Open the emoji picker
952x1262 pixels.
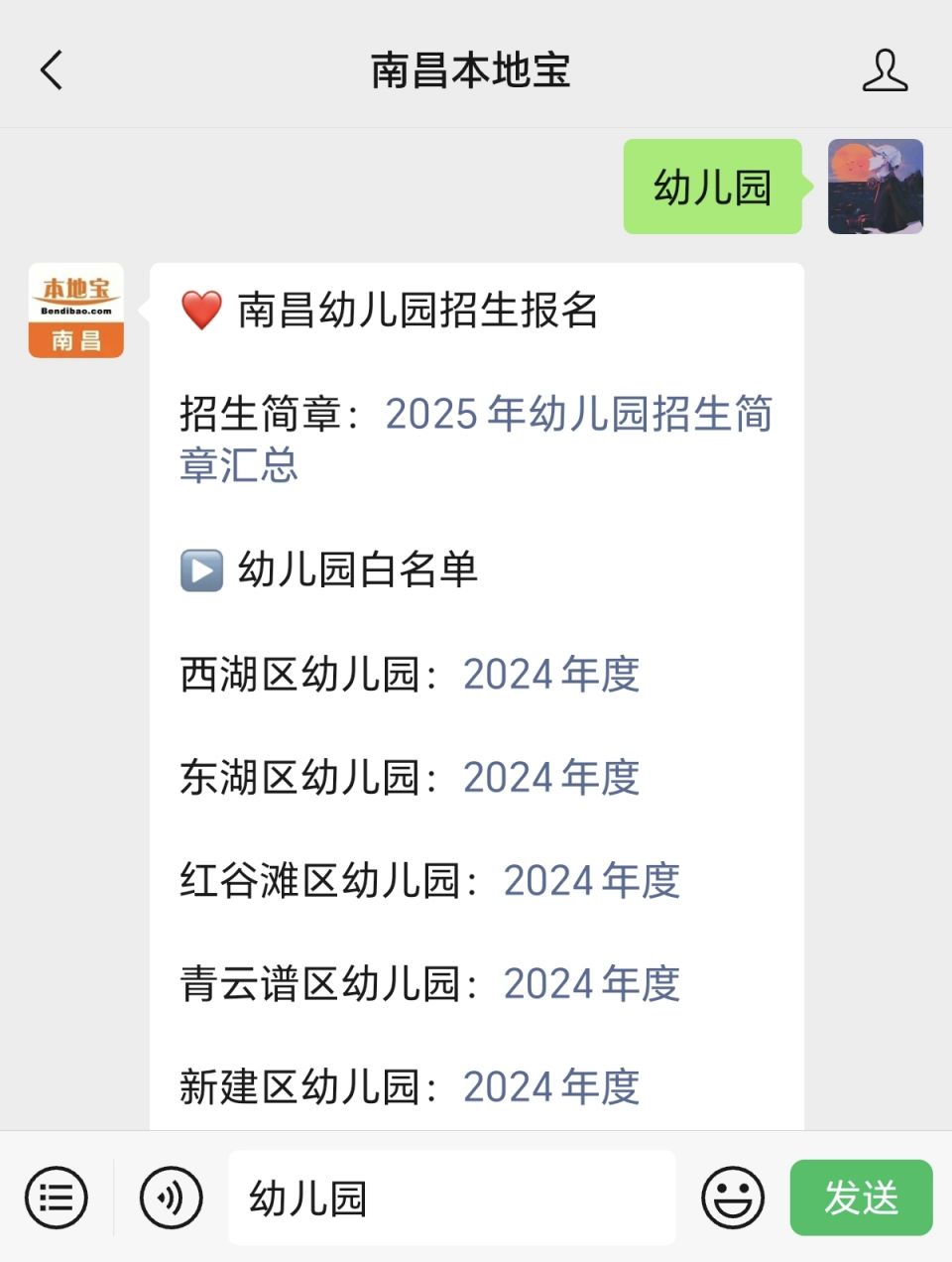[732, 1198]
